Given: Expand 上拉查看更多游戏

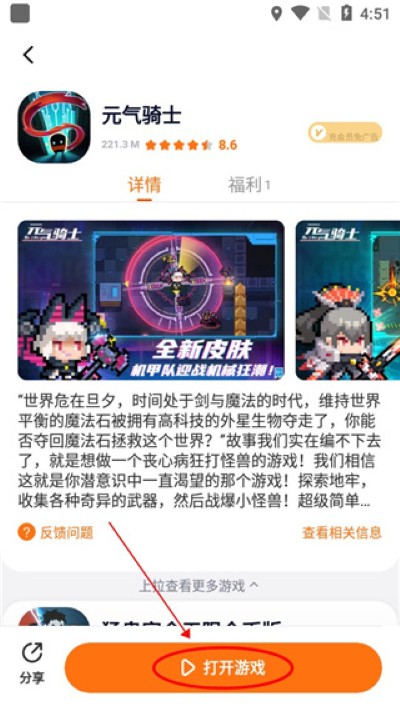Looking at the screenshot, I should [199, 586].
